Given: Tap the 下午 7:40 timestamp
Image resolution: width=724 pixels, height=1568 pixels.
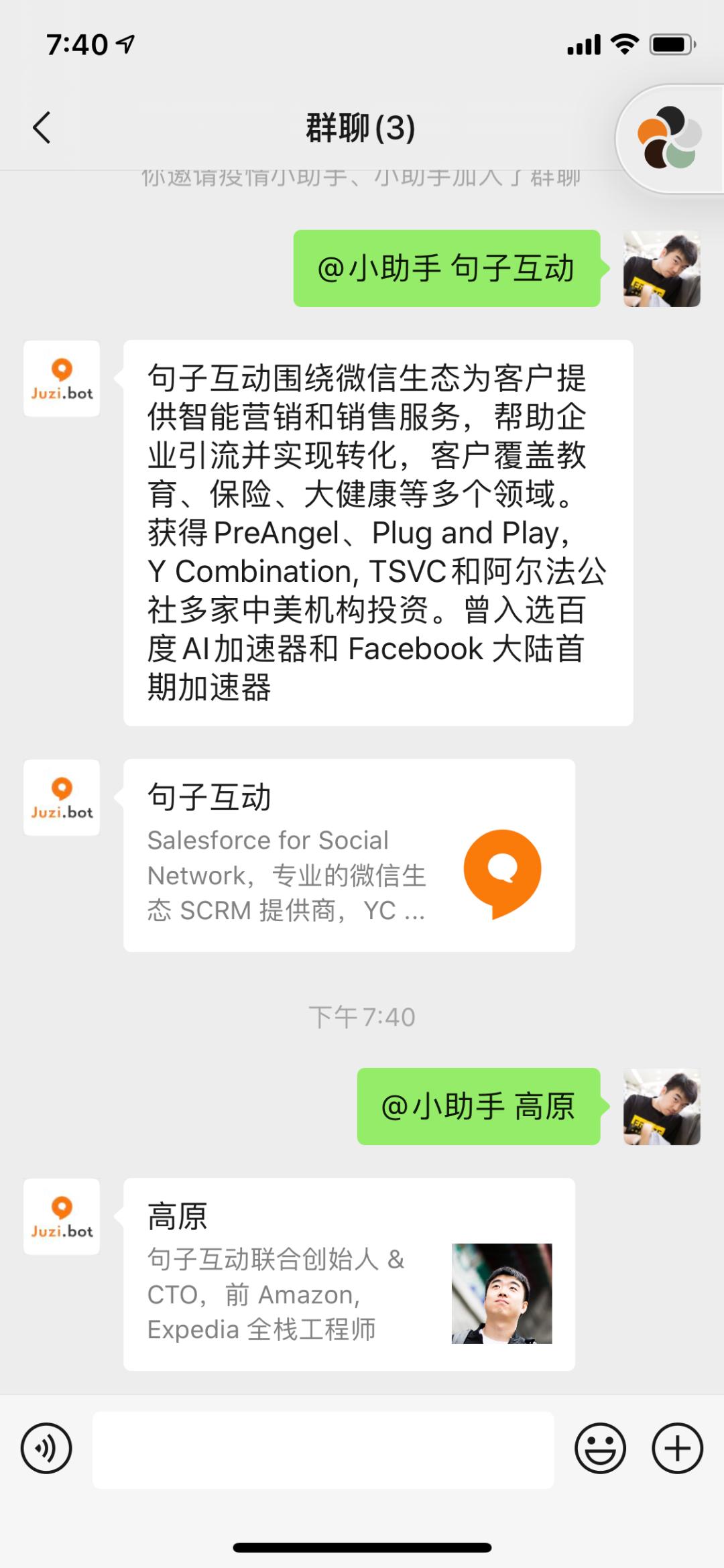Looking at the screenshot, I should (363, 1016).
